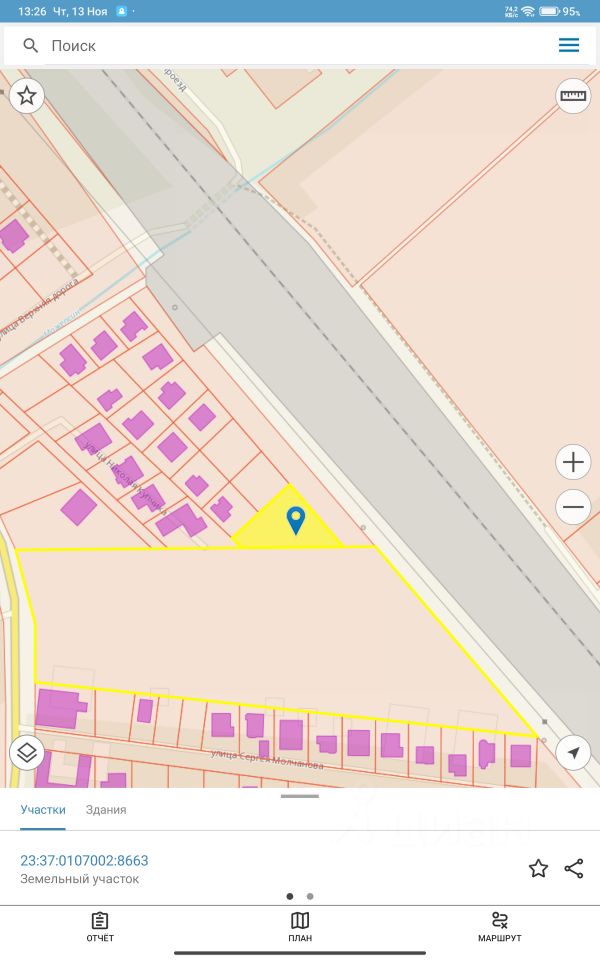
Task: Open the План section
Action: tap(300, 927)
